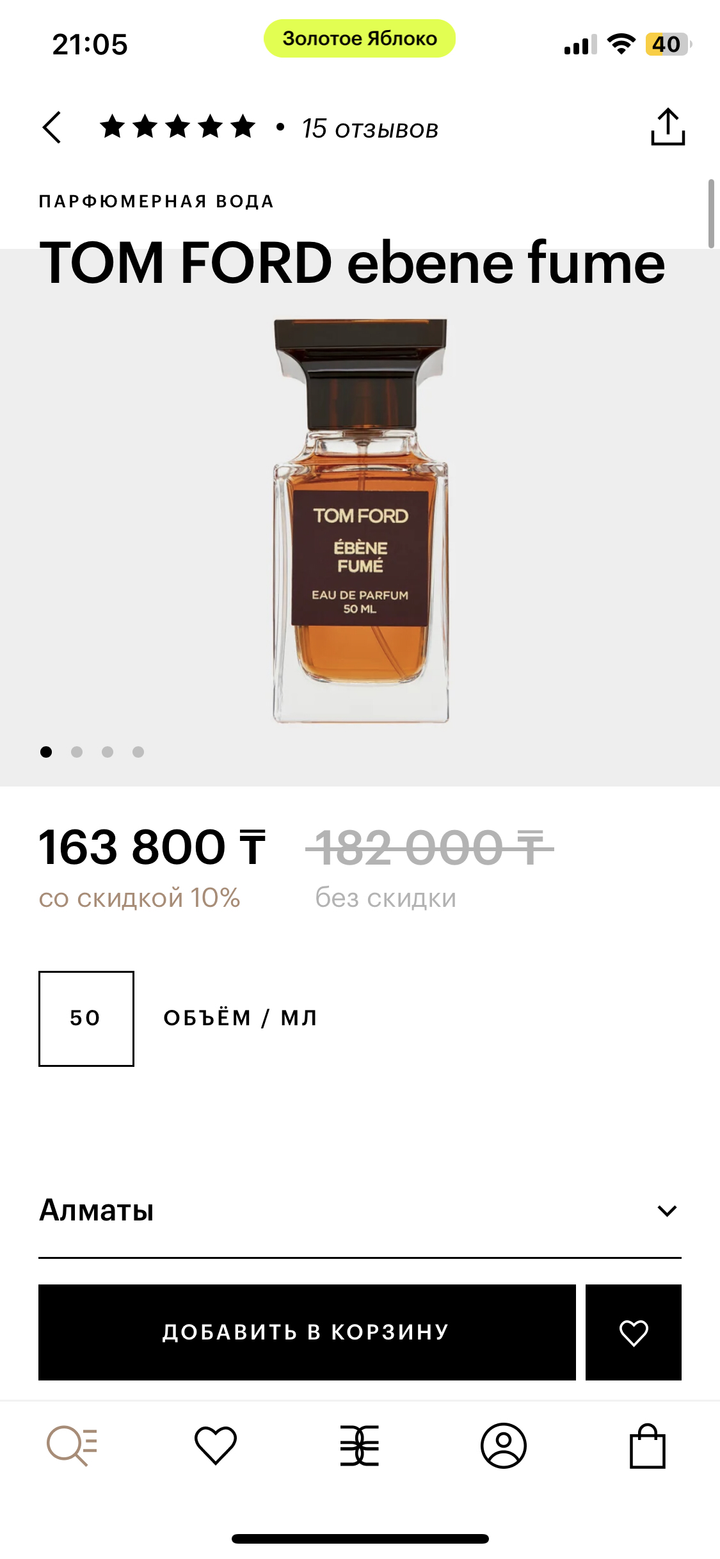Share this Tom Ford perfume

click(x=667, y=128)
